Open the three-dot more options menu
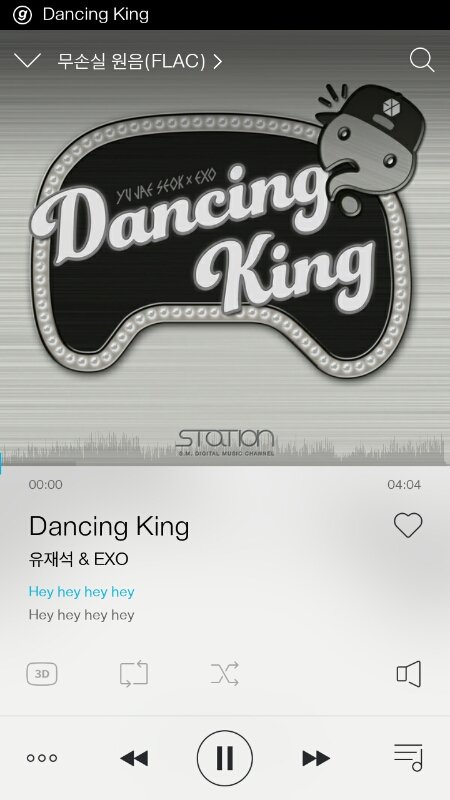450x800 pixels. tap(42, 758)
